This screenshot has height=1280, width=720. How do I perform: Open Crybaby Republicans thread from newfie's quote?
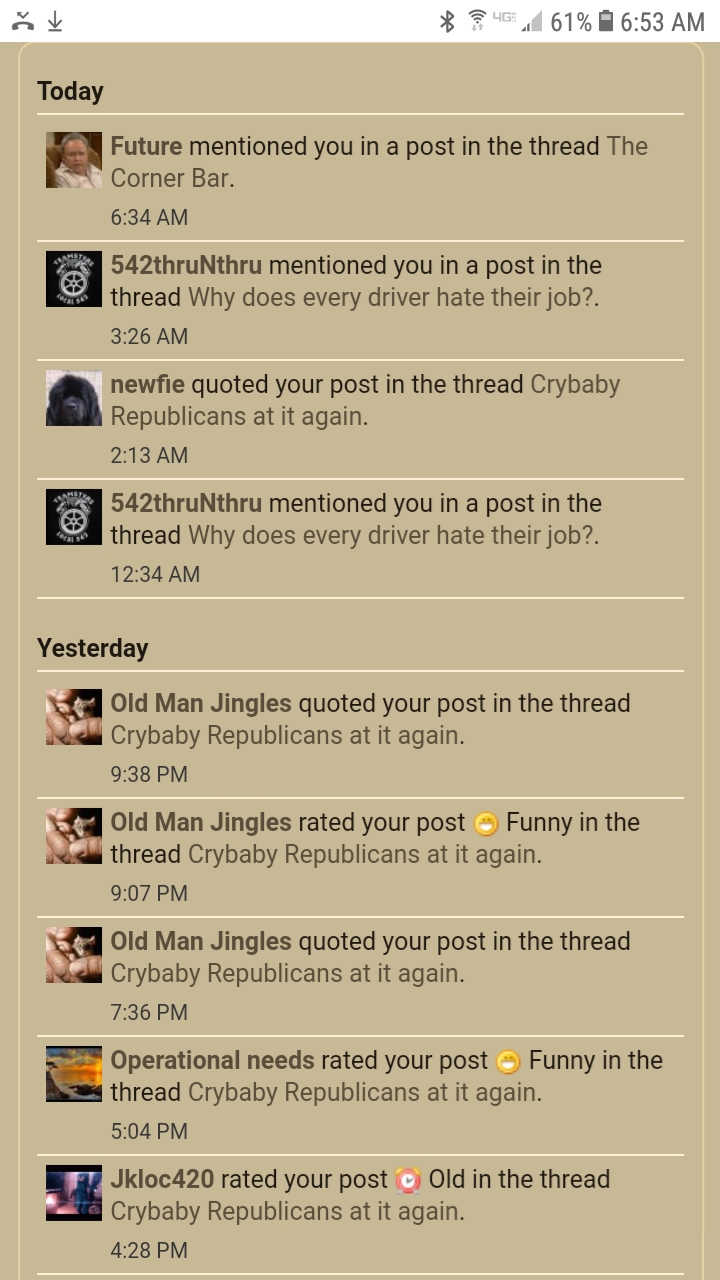point(365,400)
